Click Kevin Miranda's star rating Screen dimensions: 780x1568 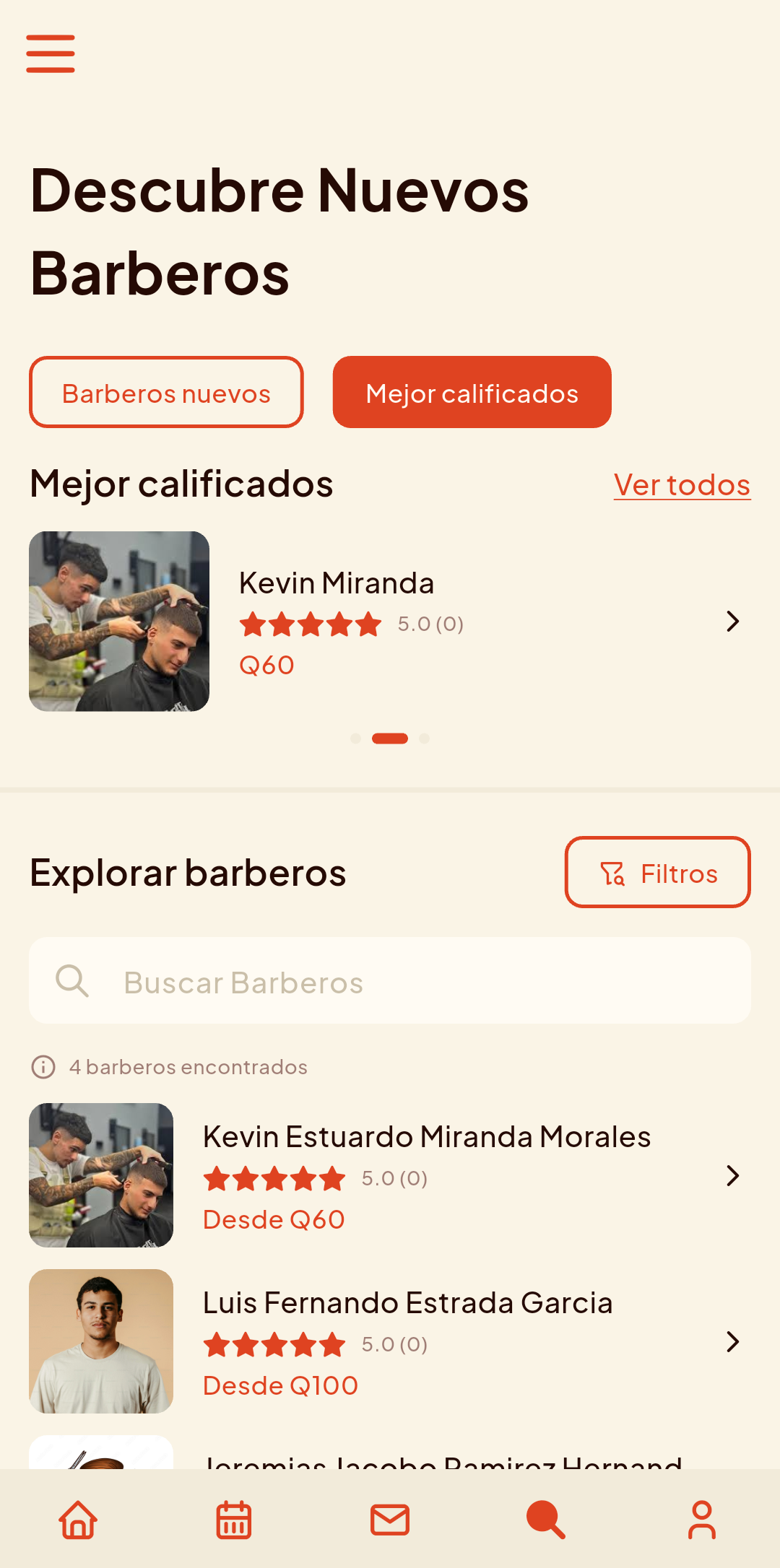coord(310,624)
